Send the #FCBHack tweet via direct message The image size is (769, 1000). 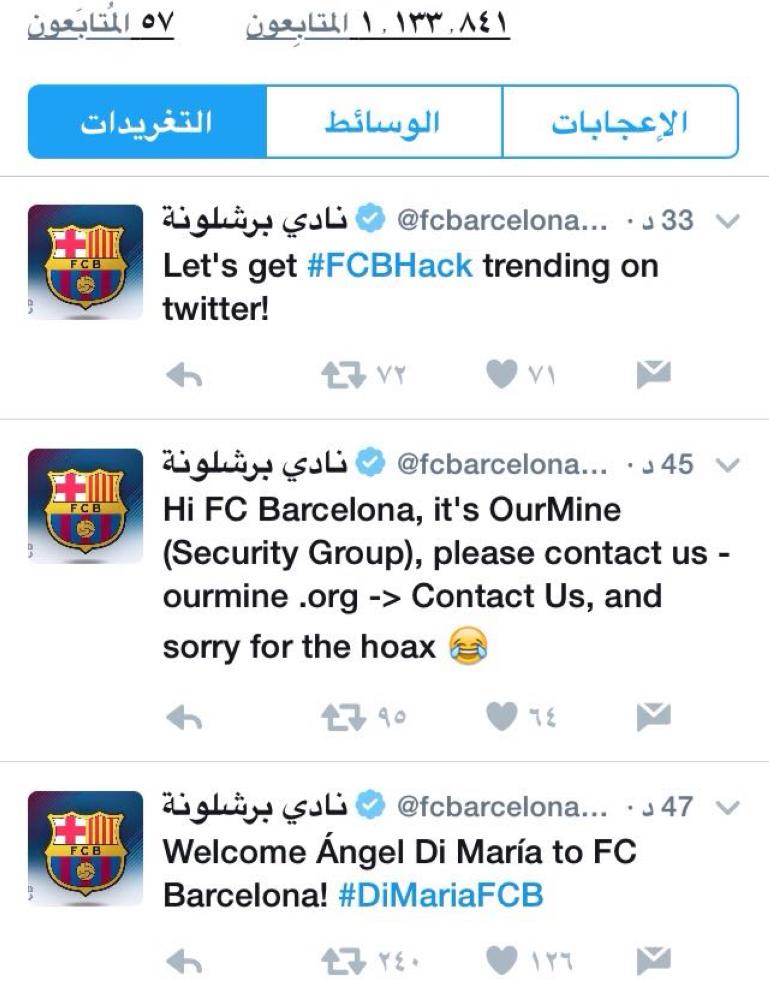(x=653, y=375)
